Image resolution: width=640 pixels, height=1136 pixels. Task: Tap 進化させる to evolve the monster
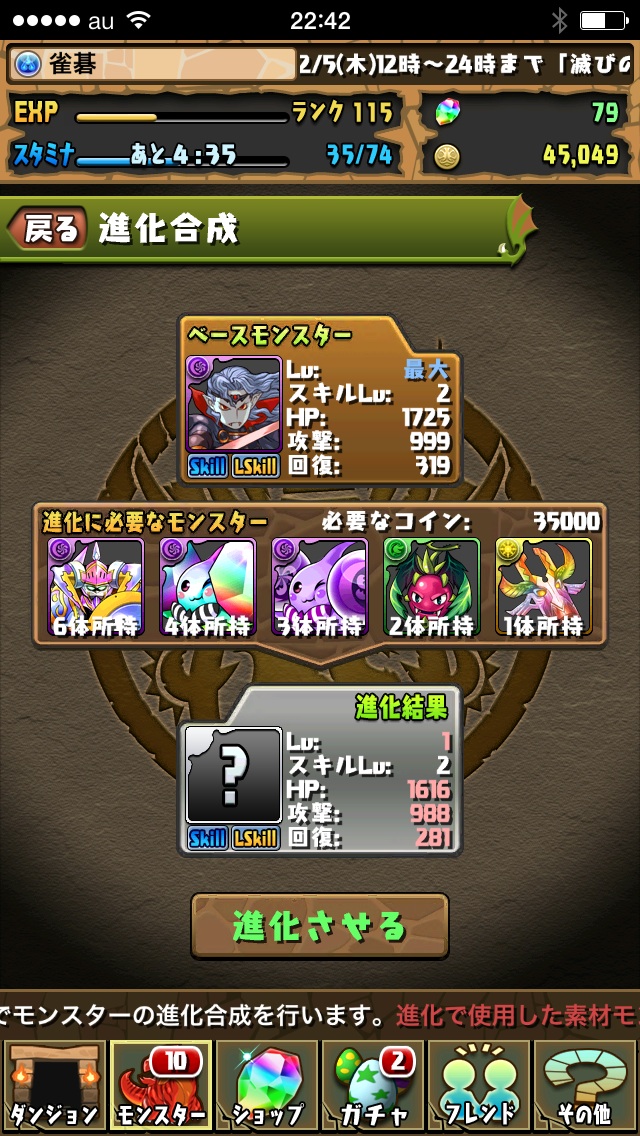[x=320, y=926]
